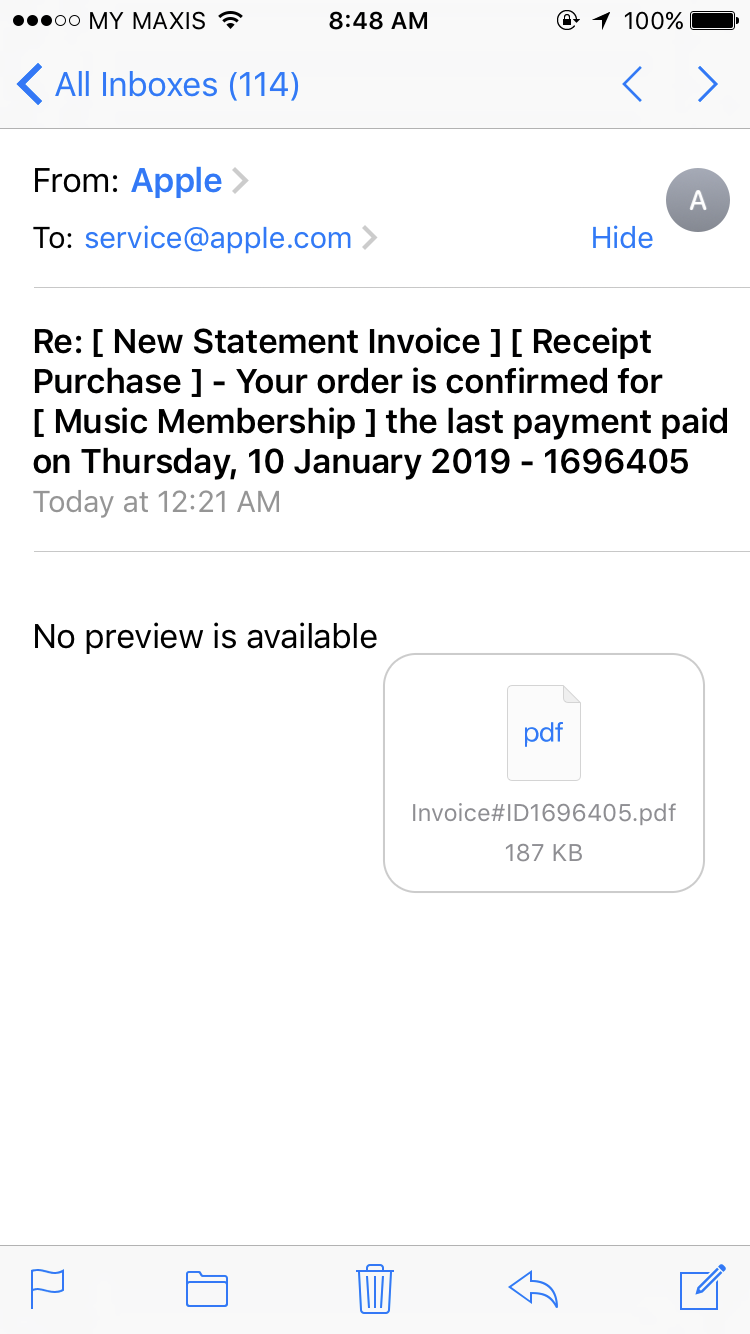The height and width of the screenshot is (1334, 750).
Task: Show the previous message
Action: [x=632, y=85]
